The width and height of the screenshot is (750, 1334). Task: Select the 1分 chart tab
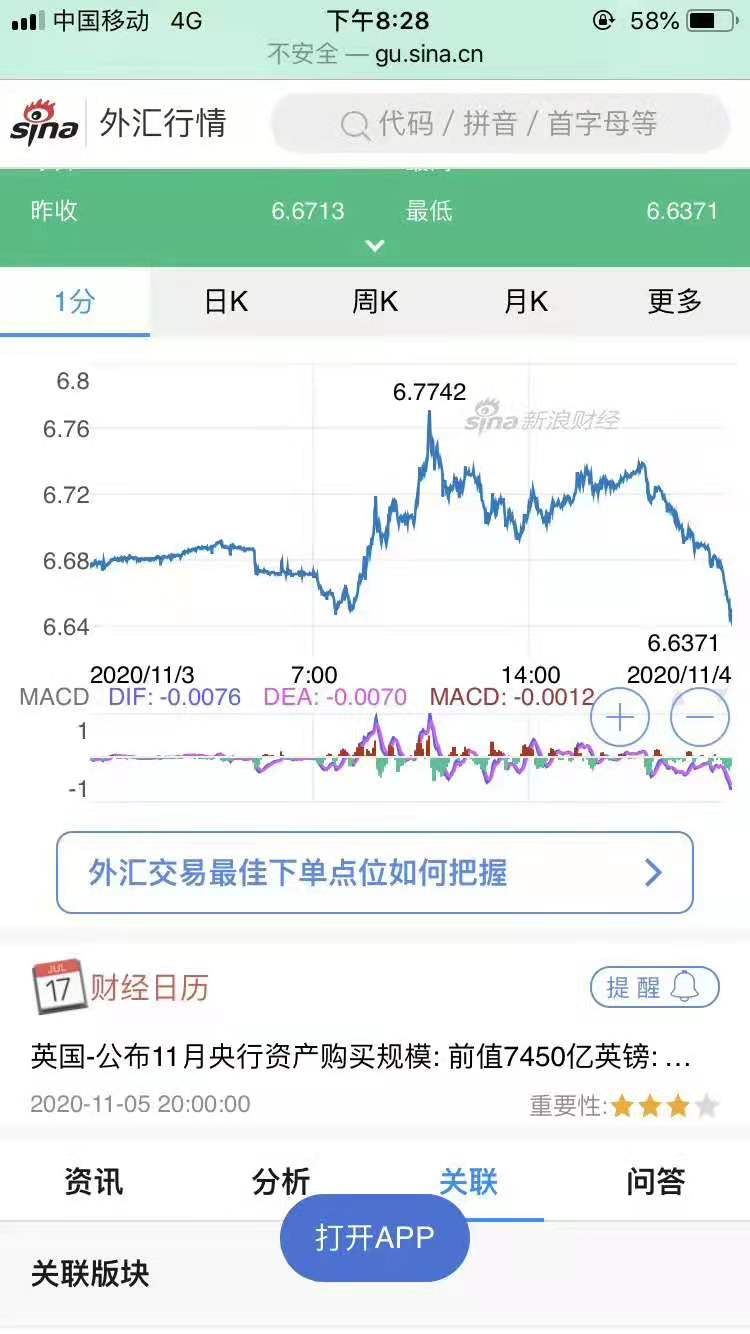pyautogui.click(x=75, y=301)
